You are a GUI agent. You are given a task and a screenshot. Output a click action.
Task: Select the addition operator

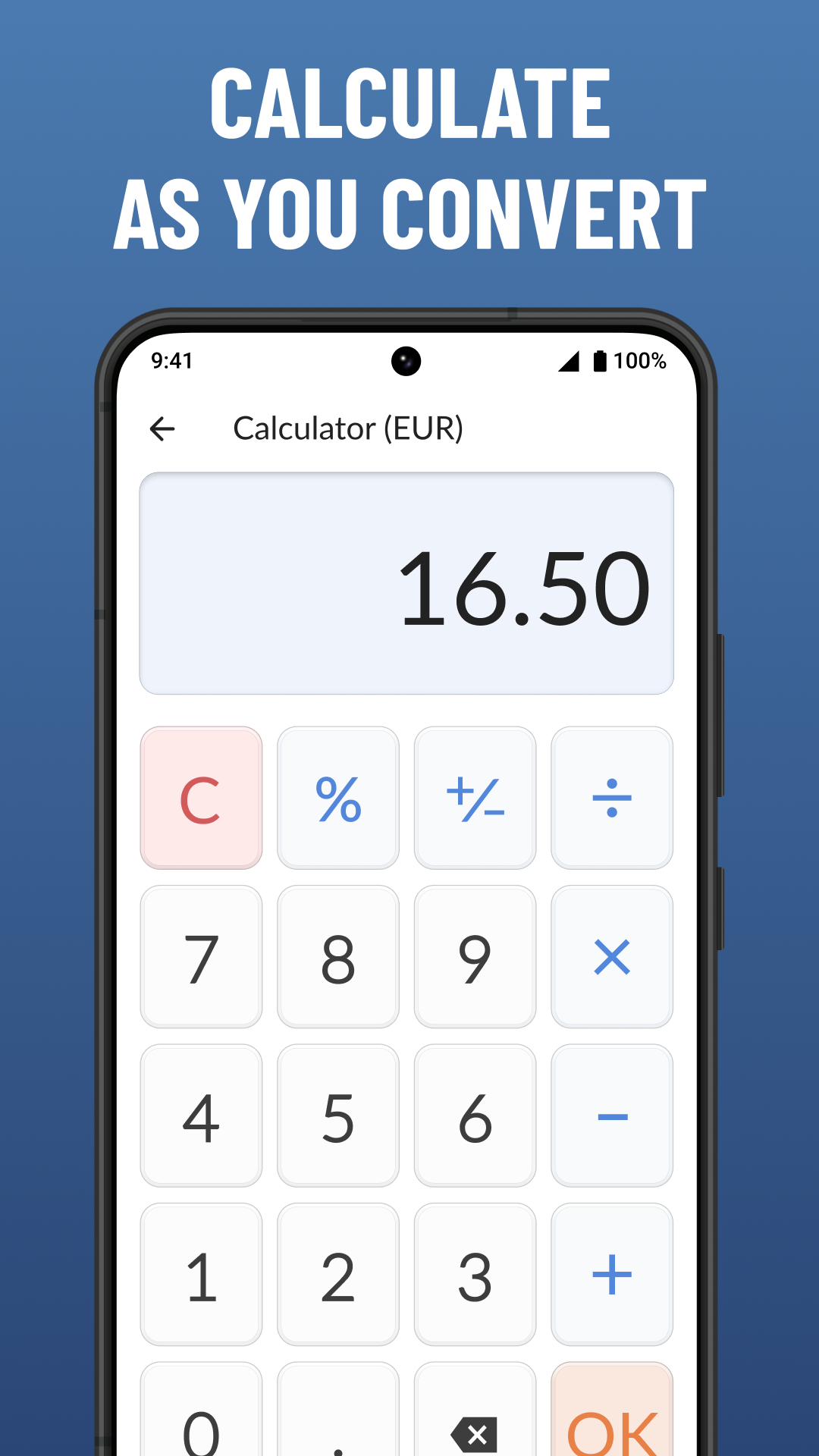point(612,1274)
